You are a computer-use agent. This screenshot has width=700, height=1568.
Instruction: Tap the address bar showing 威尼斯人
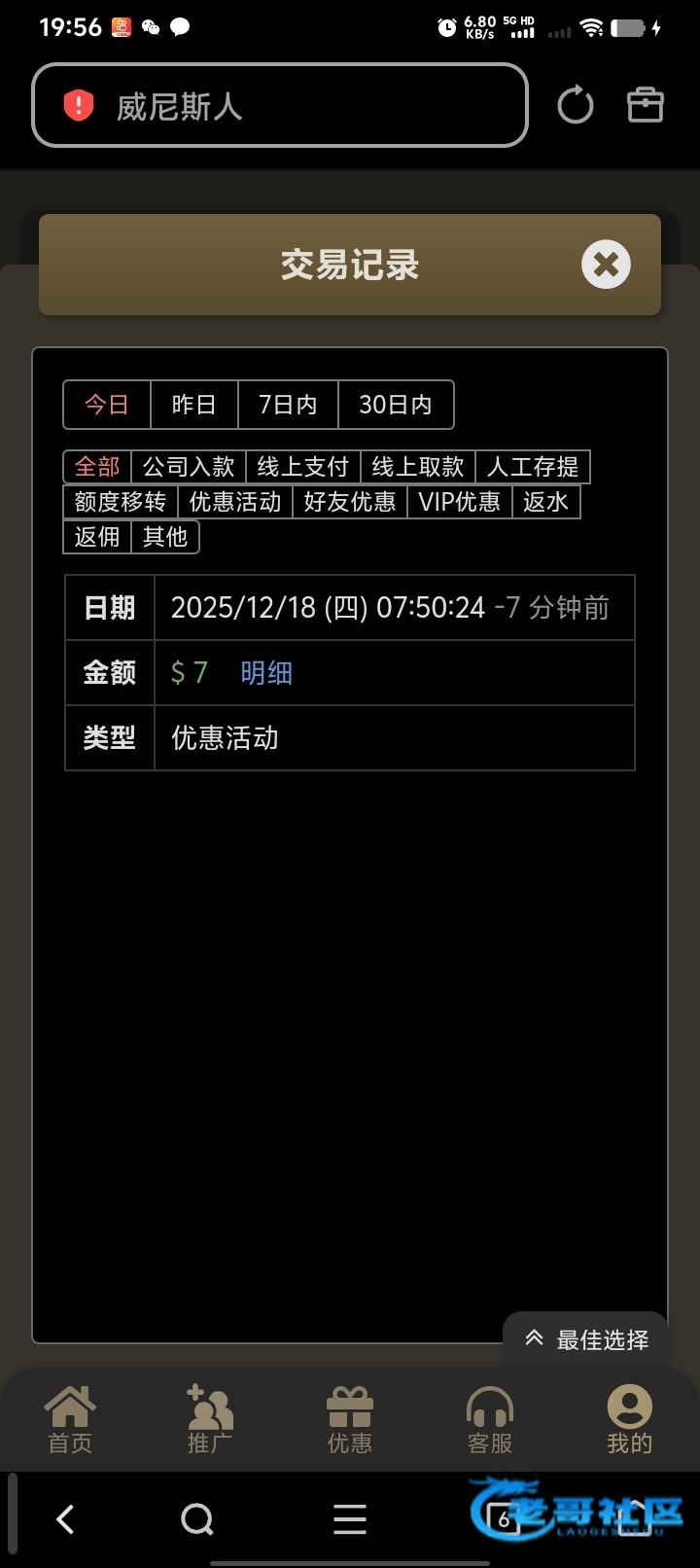(280, 105)
